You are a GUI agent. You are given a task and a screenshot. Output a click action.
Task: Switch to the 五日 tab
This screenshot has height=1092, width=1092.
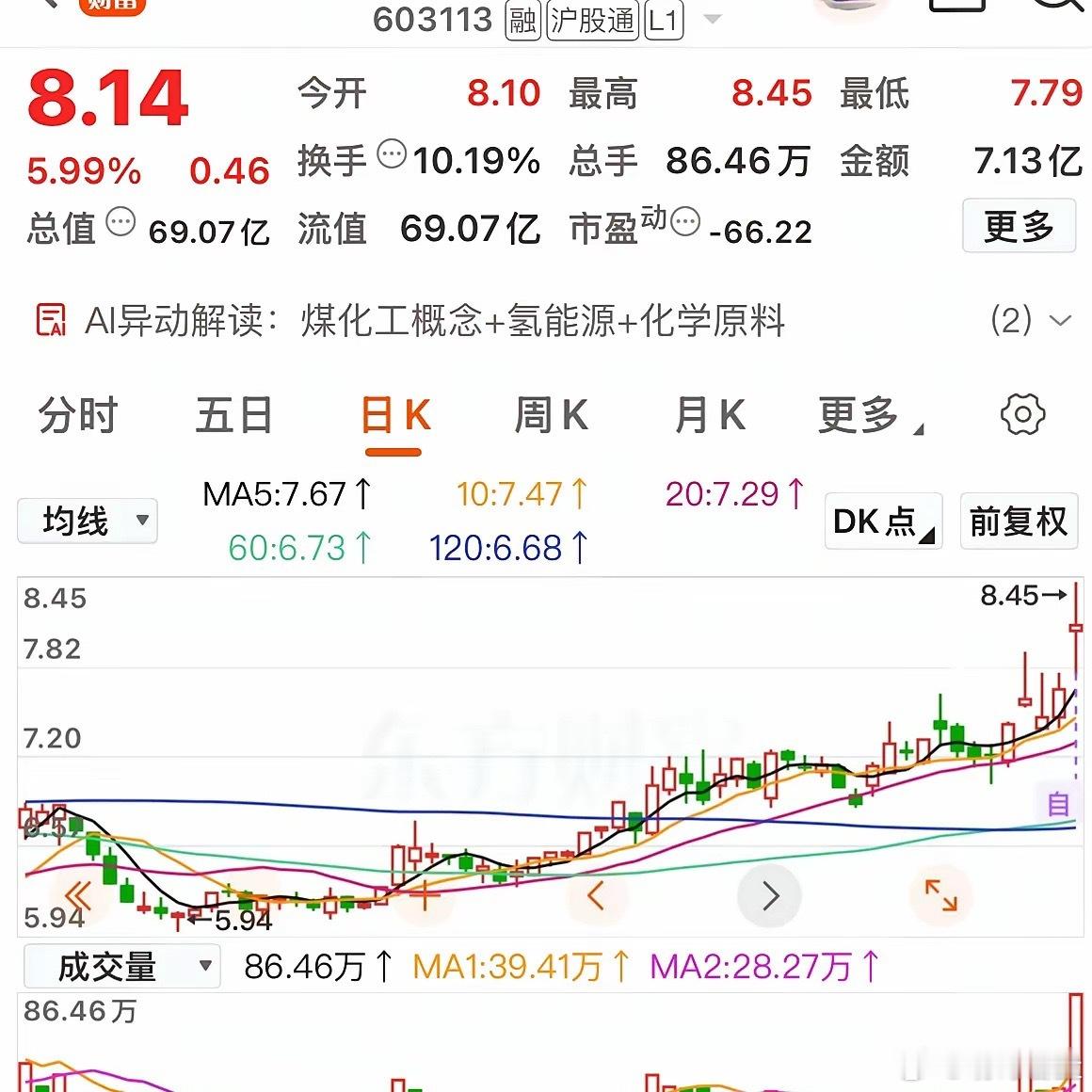[x=233, y=416]
